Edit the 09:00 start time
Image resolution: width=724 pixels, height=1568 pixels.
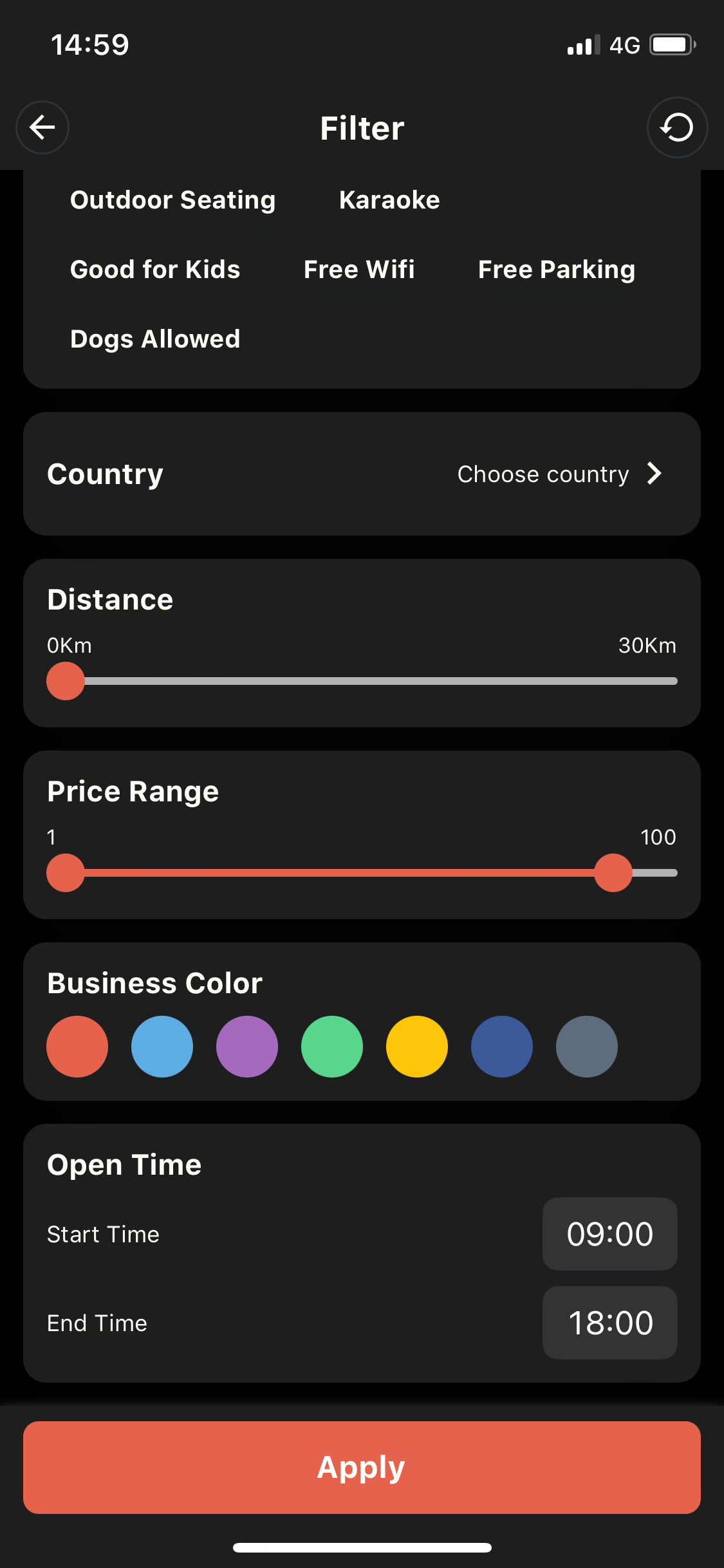[609, 1234]
